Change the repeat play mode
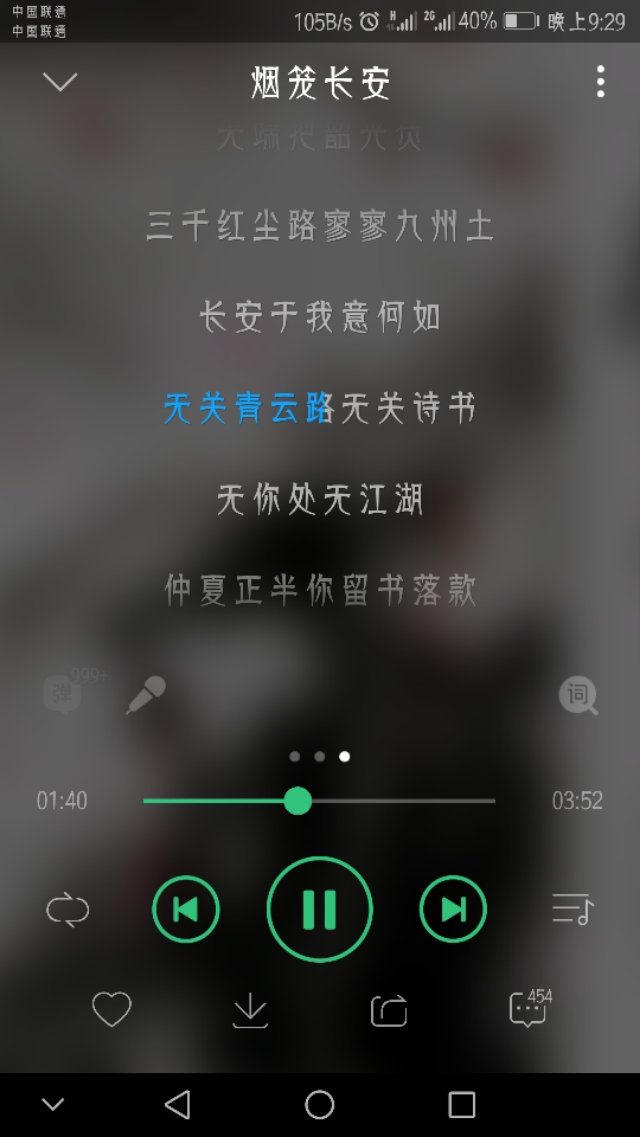Viewport: 640px width, 1137px height. click(67, 909)
